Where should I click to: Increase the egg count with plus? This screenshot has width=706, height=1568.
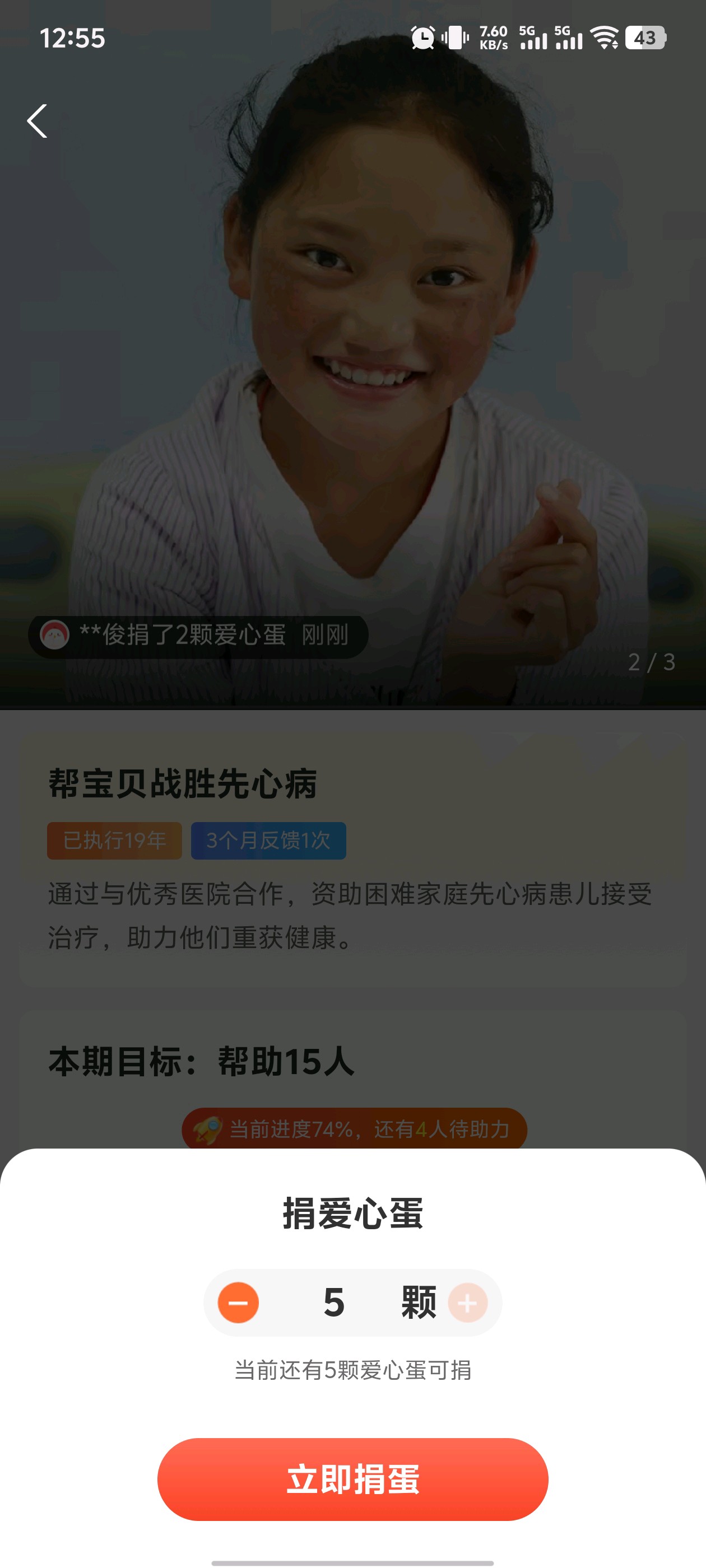tap(467, 1303)
